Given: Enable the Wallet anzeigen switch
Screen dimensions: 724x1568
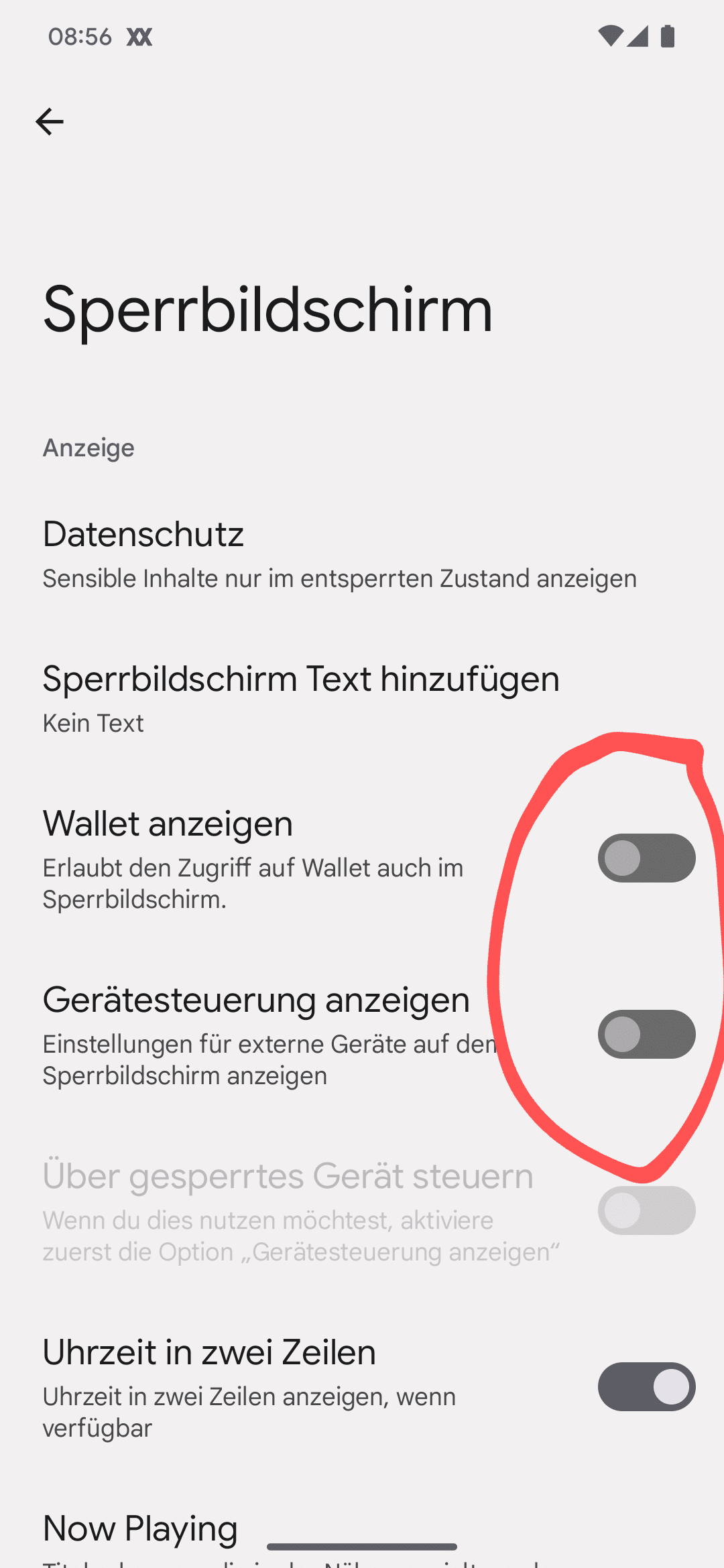Looking at the screenshot, I should coord(646,858).
